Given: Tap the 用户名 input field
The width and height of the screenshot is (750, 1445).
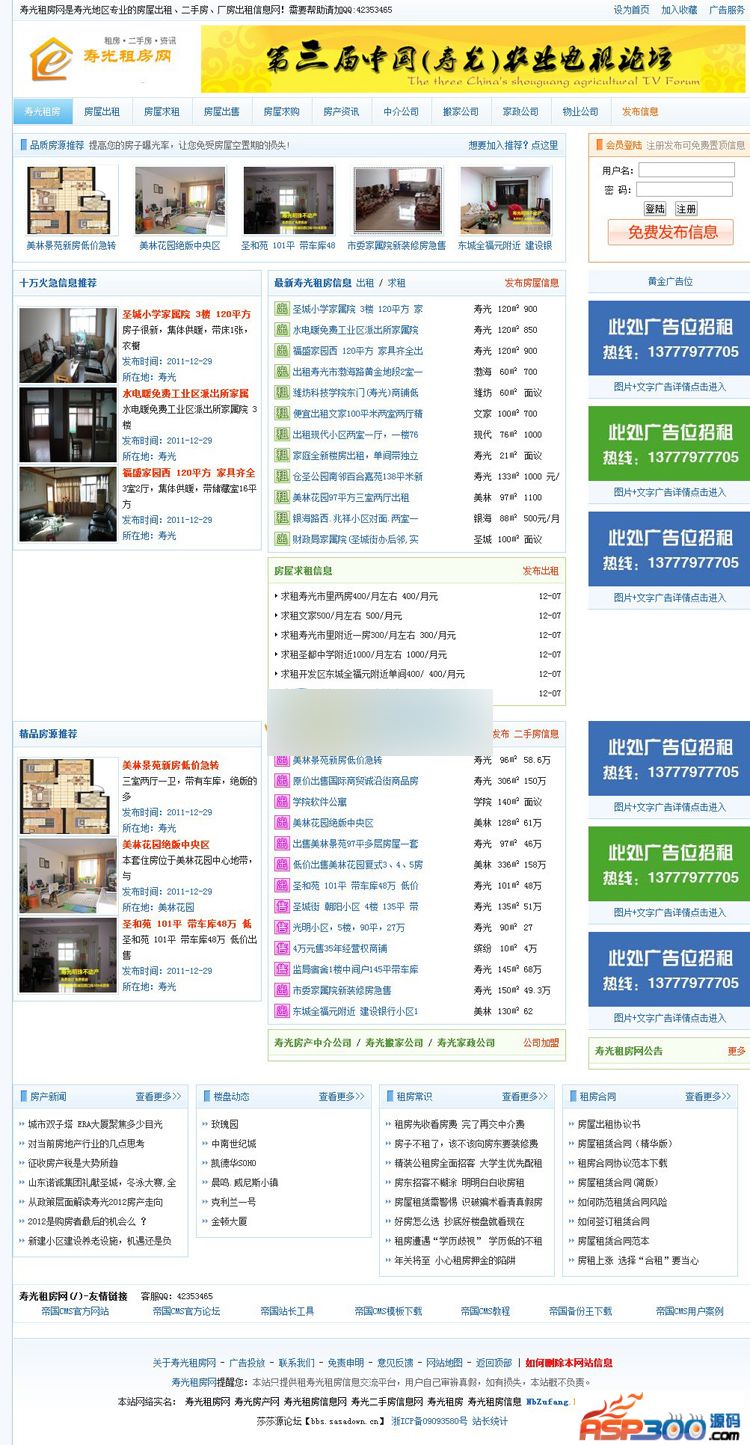Looking at the screenshot, I should [685, 171].
